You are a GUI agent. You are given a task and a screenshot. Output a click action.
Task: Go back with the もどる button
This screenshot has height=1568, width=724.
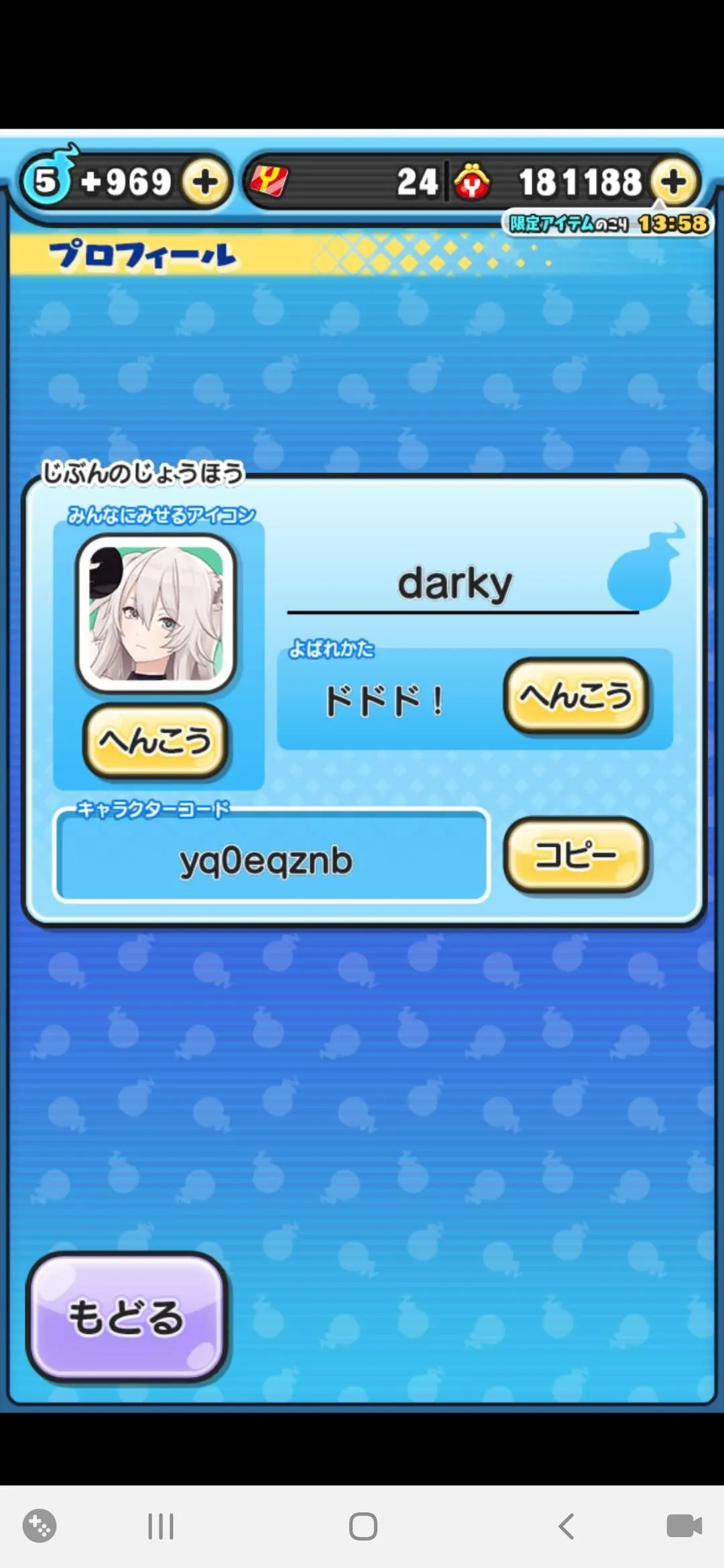click(126, 1317)
